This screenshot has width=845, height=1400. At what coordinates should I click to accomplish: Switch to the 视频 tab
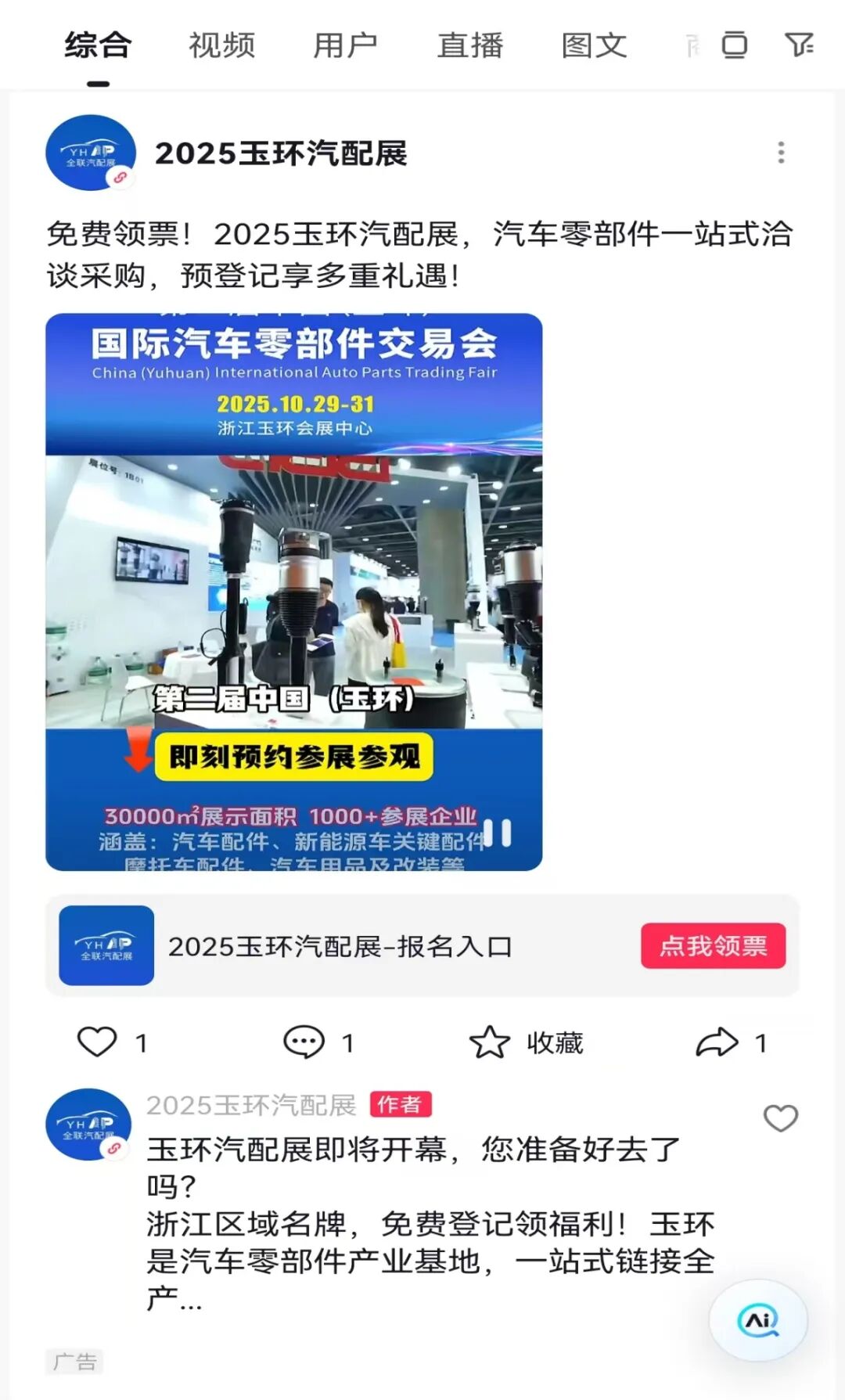click(221, 45)
